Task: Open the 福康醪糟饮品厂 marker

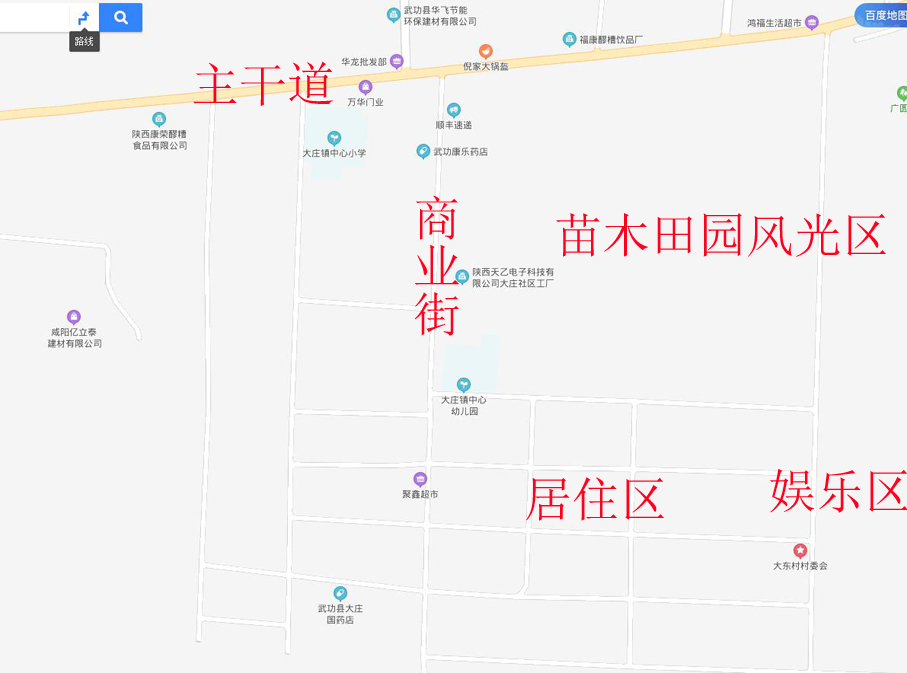Action: (569, 39)
